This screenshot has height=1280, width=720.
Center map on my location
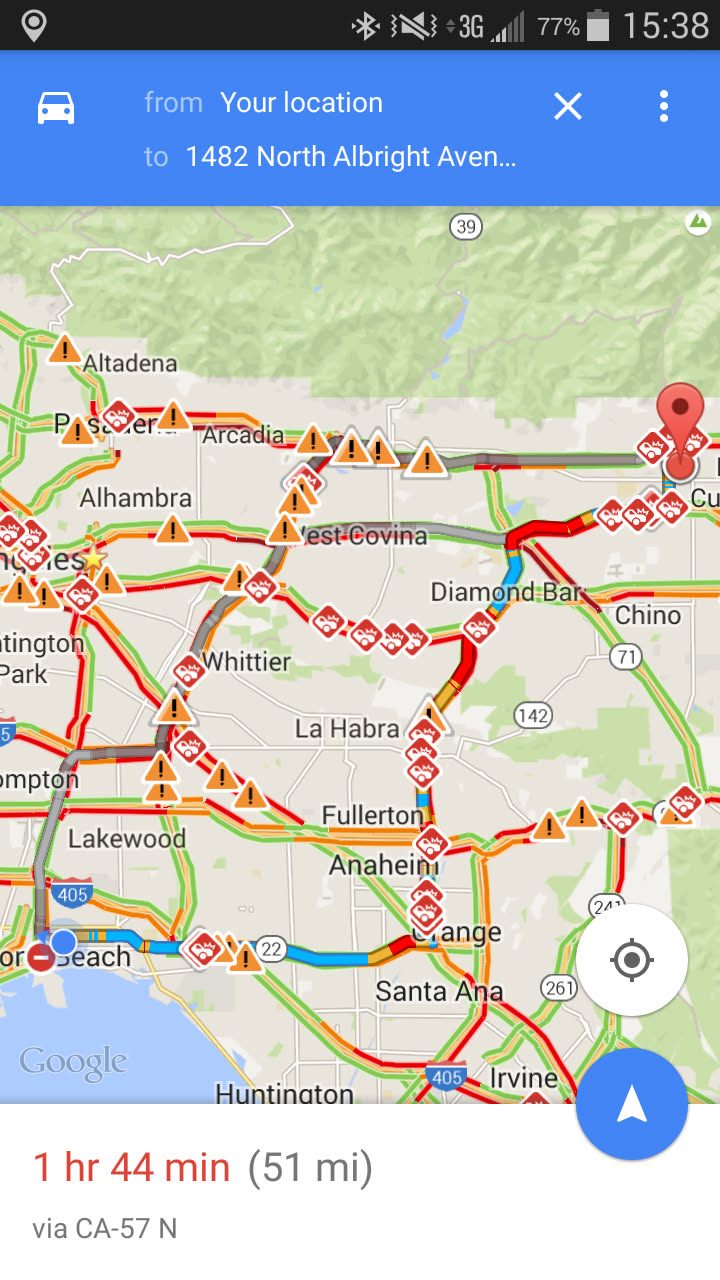click(631, 960)
